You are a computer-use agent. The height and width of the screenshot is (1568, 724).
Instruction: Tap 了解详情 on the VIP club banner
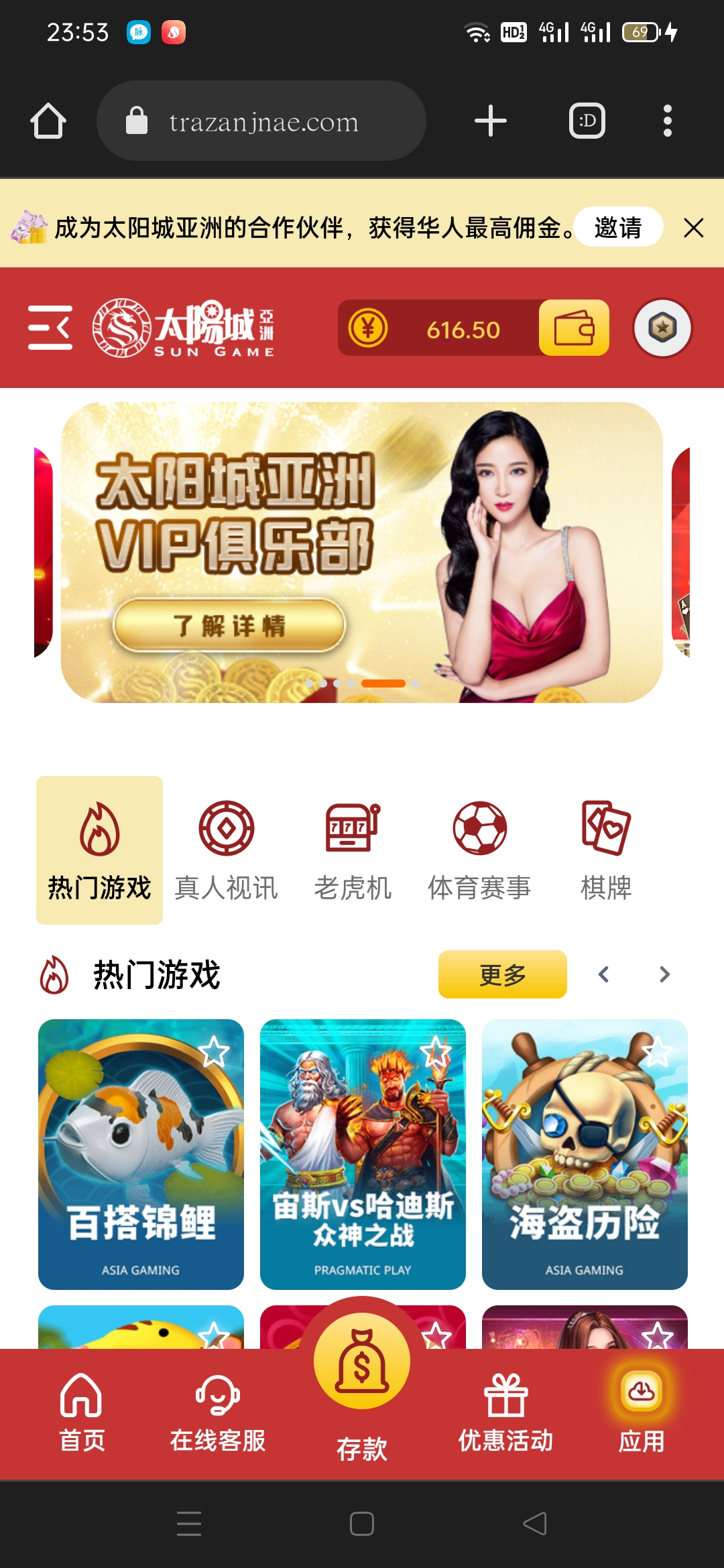click(229, 626)
